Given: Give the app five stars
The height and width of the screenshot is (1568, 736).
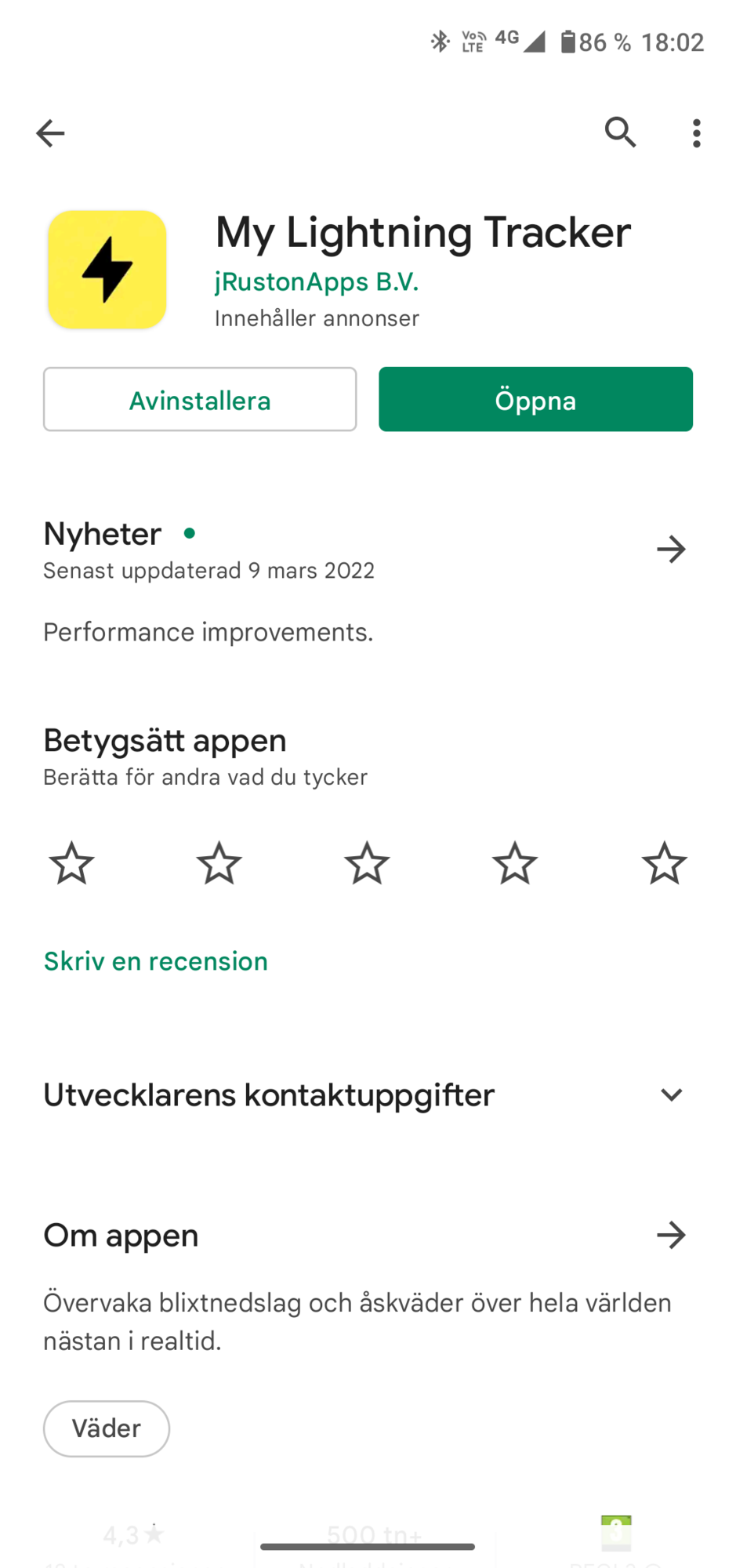Looking at the screenshot, I should [x=664, y=863].
